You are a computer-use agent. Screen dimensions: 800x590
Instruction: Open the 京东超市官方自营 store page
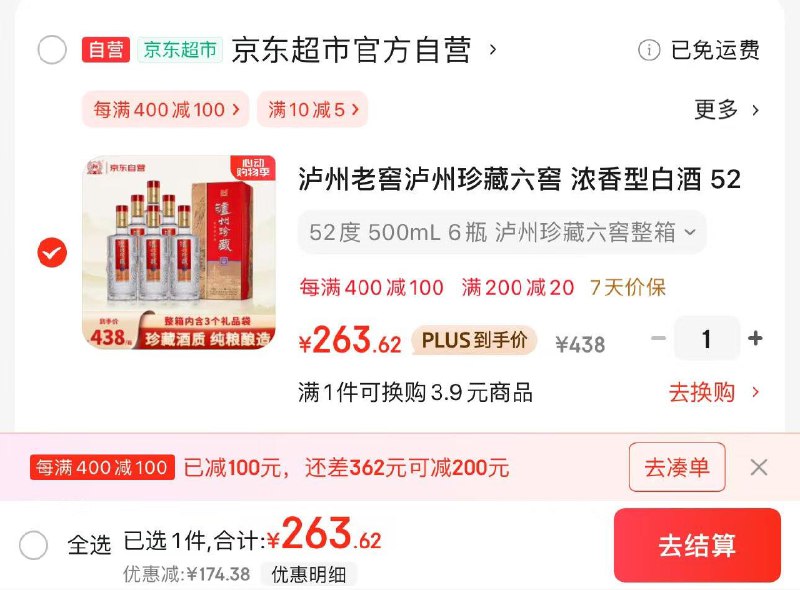tap(351, 49)
